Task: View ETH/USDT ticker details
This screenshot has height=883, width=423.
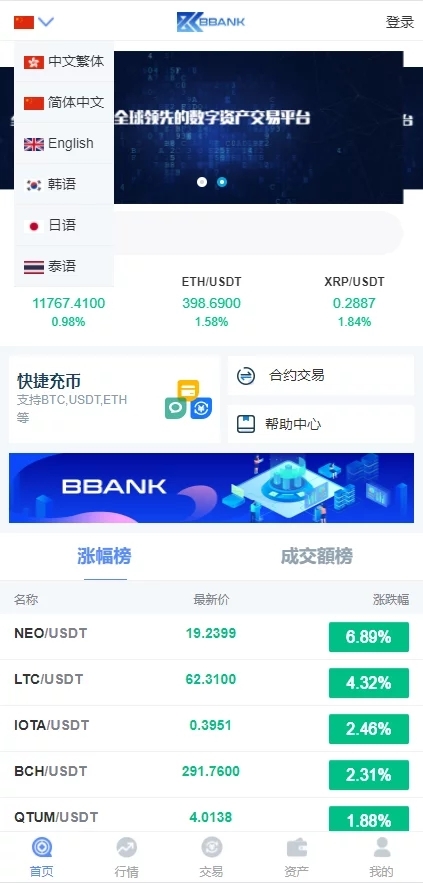Action: click(211, 302)
